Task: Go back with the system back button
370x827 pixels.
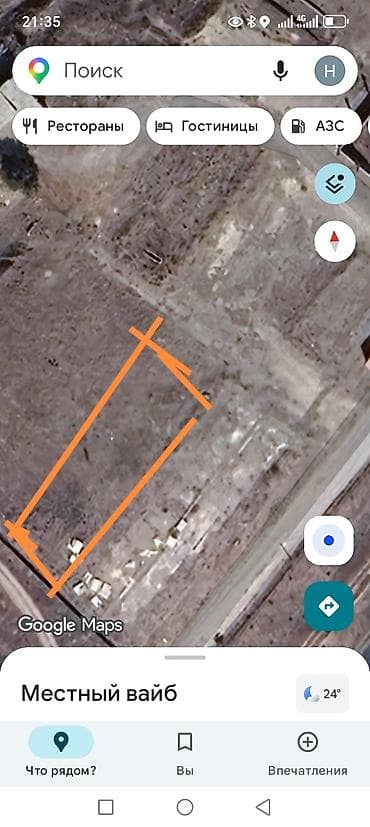Action: click(263, 807)
